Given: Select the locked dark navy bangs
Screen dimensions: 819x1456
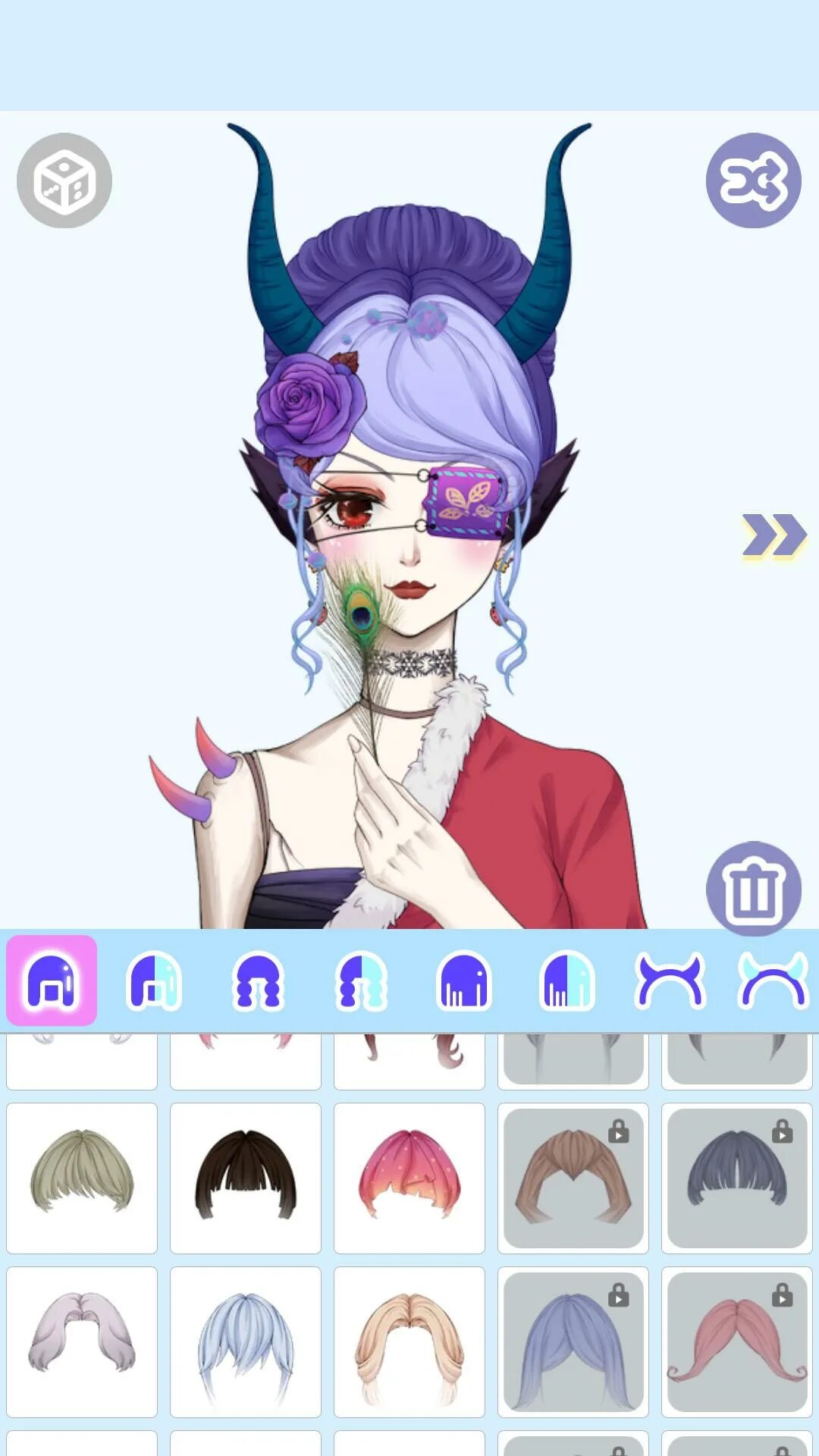Looking at the screenshot, I should (737, 1178).
